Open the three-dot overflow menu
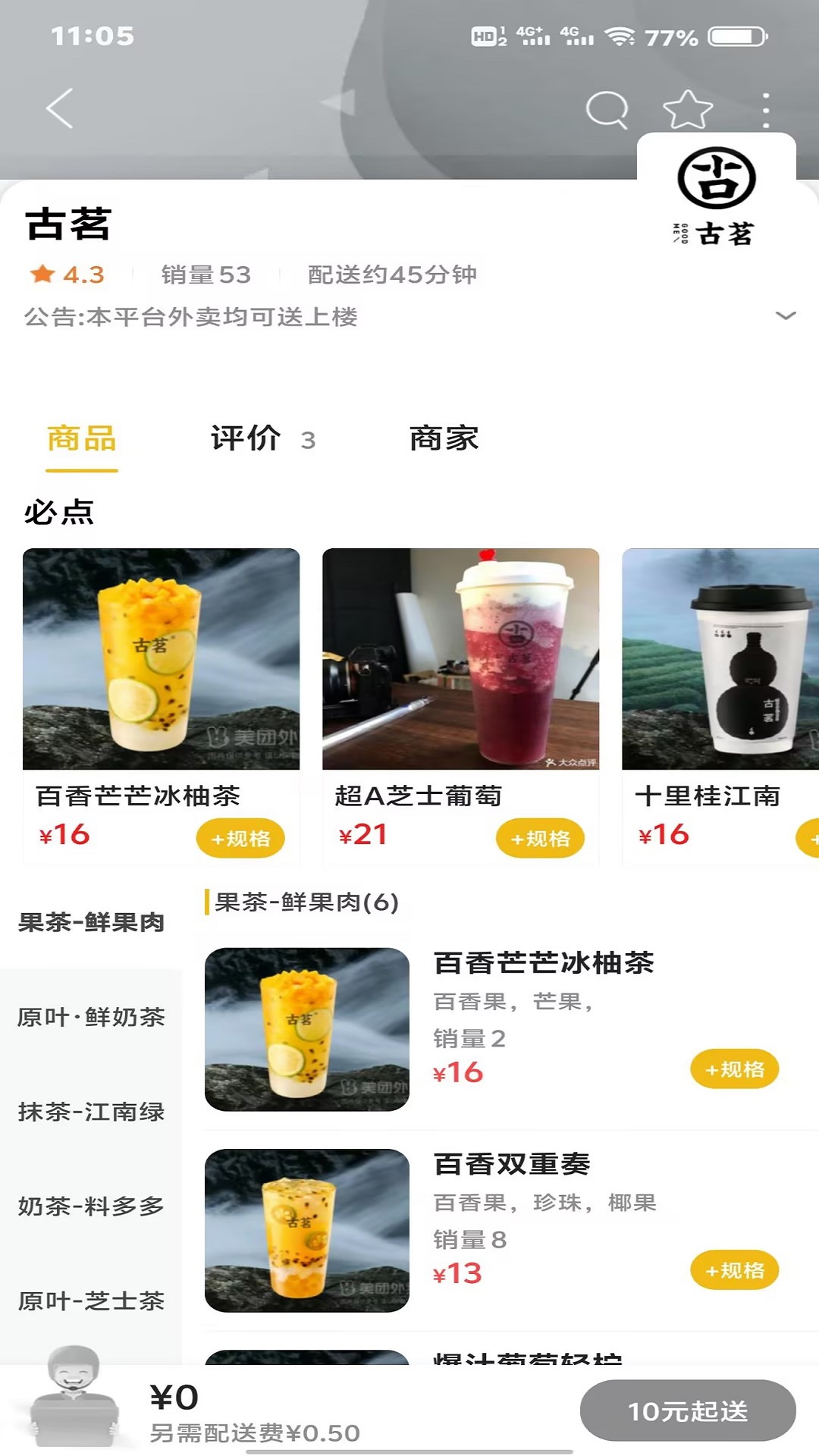This screenshot has height=1456, width=819. click(x=766, y=111)
